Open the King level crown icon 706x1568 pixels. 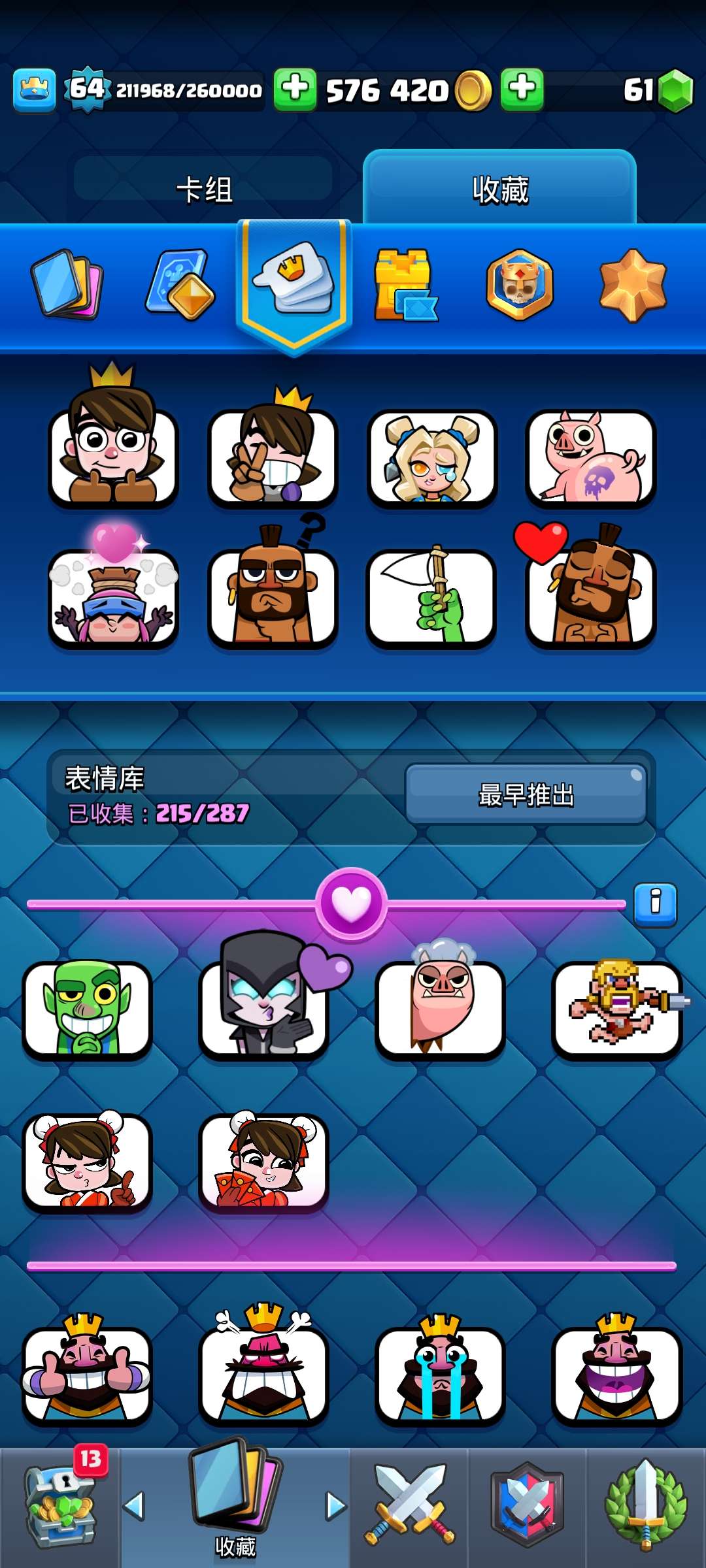click(x=34, y=90)
